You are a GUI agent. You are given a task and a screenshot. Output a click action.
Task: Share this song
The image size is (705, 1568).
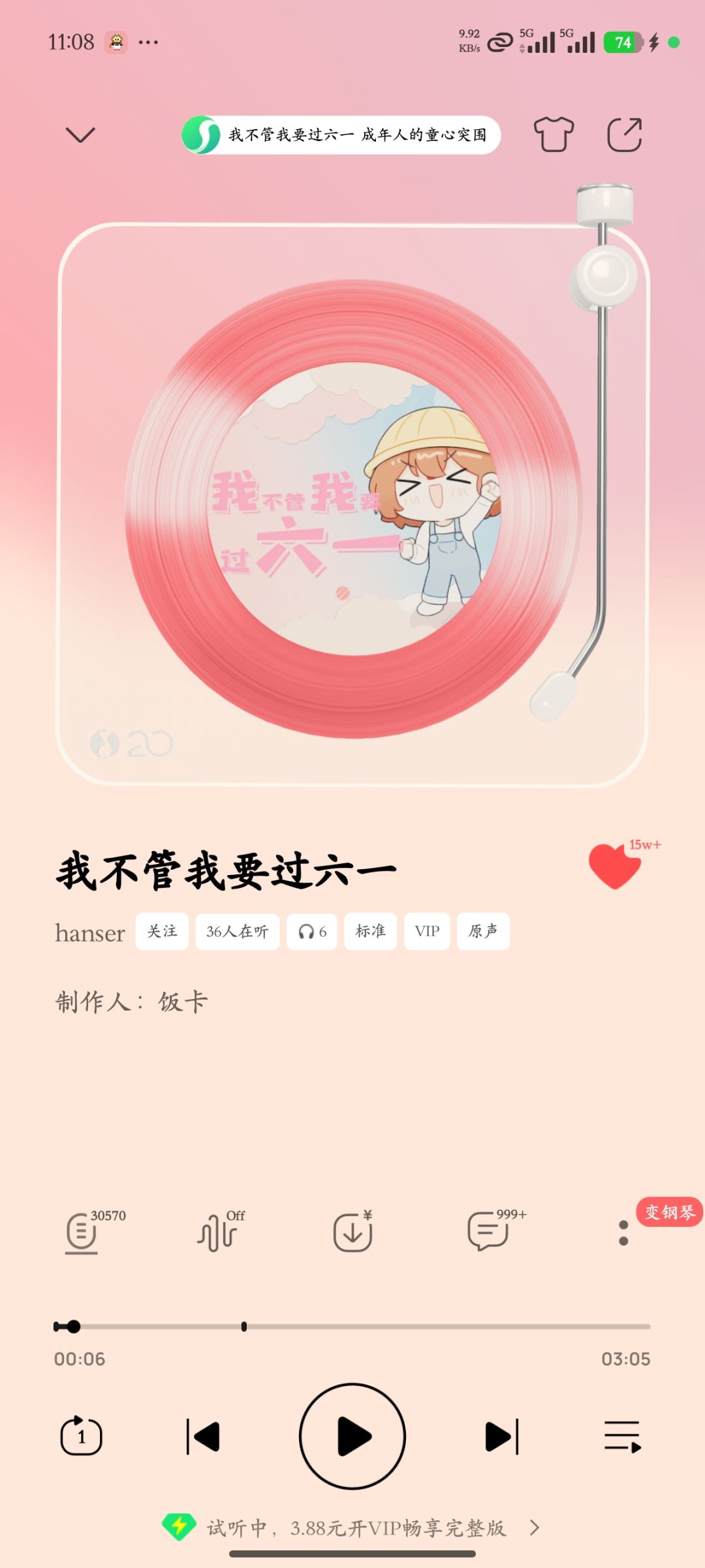click(x=625, y=134)
